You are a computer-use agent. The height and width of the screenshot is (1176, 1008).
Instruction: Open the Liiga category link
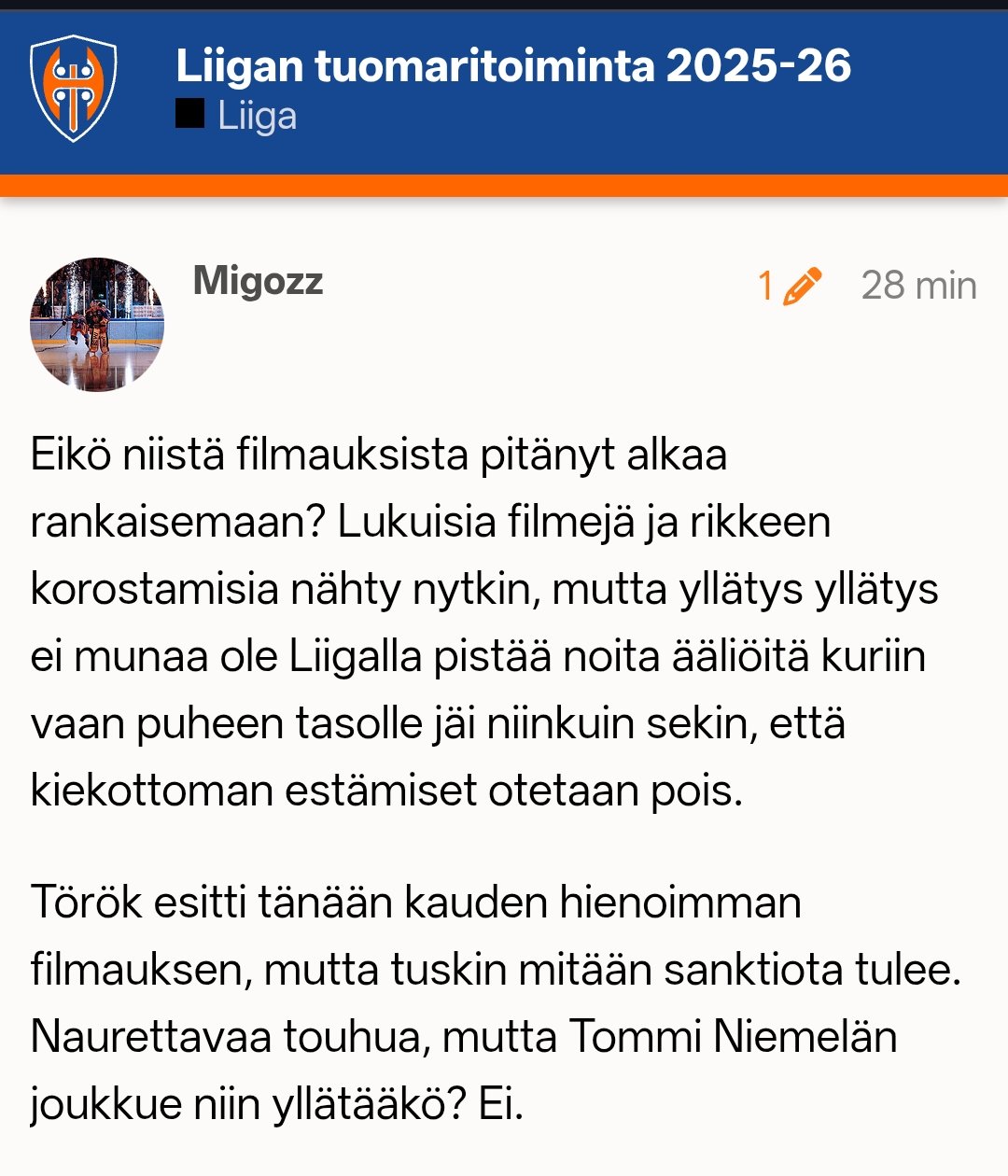pos(256,117)
